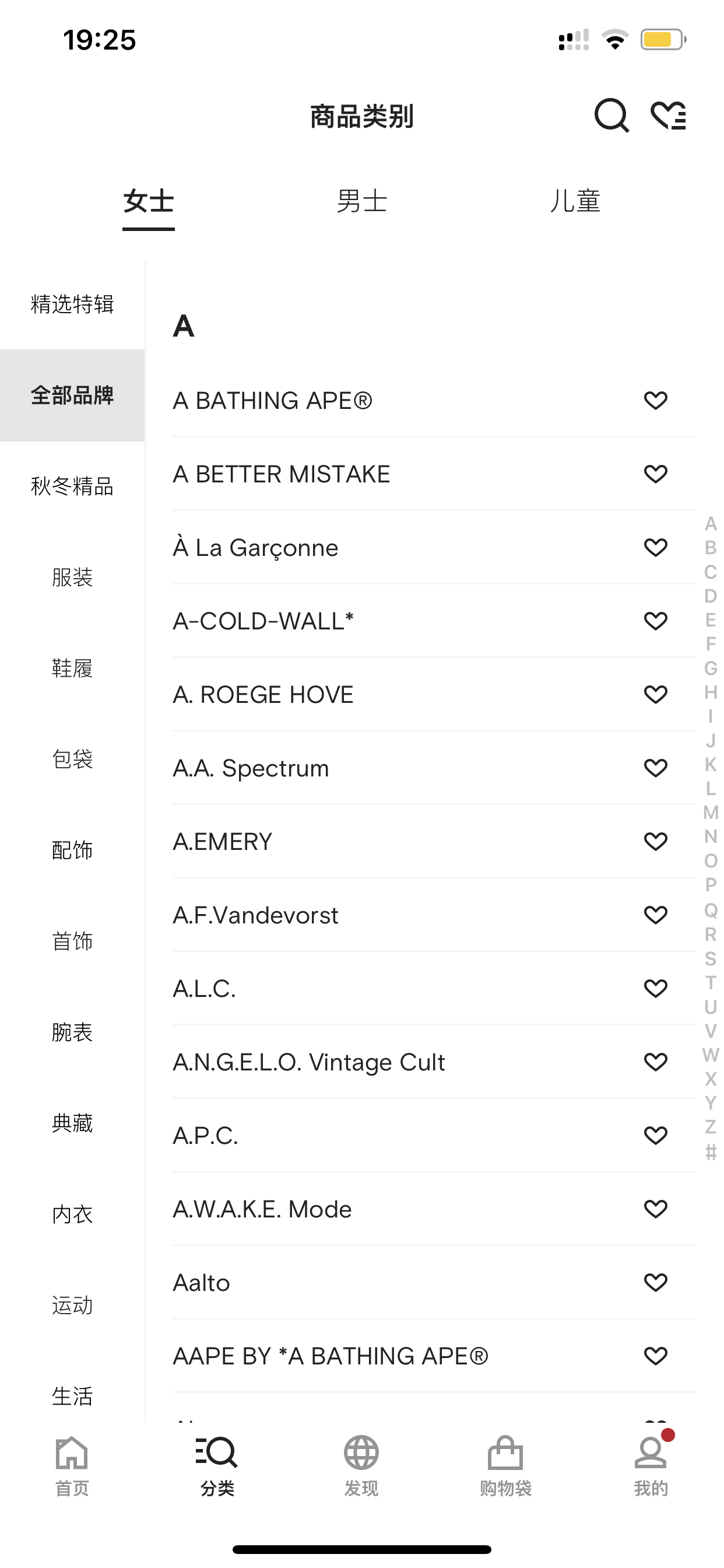
Task: Favorite the A BETTER MISTAKE brand
Action: (655, 474)
